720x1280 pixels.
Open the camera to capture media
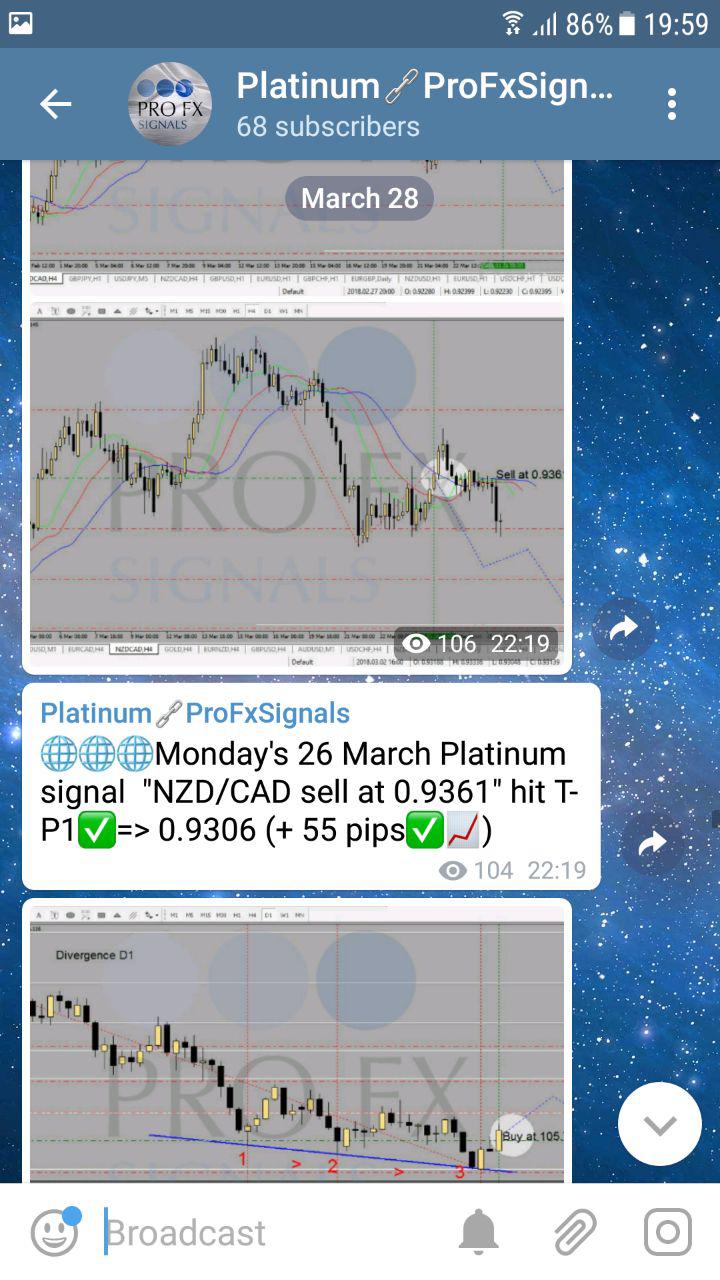click(667, 1232)
